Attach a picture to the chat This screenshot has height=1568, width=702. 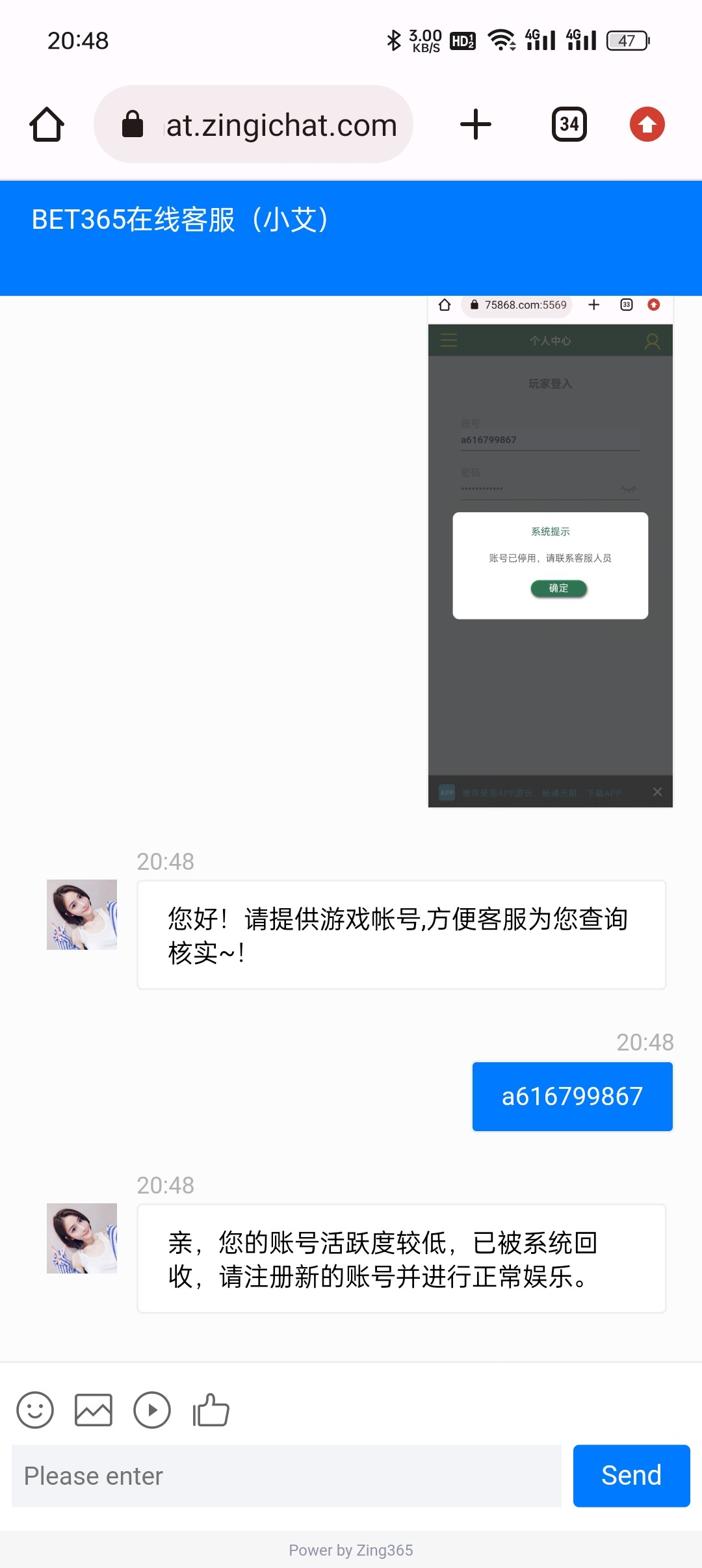(x=94, y=1410)
